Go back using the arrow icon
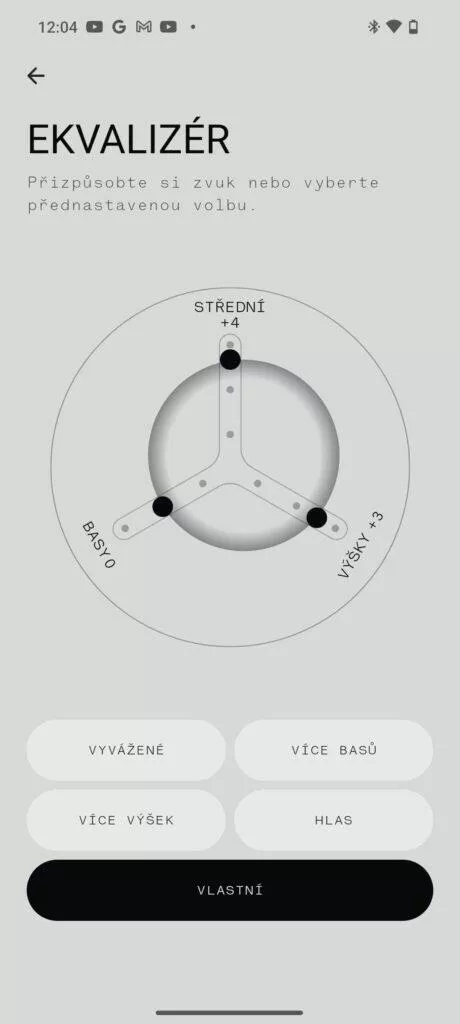Screen dimensions: 460x1024 tap(36, 76)
